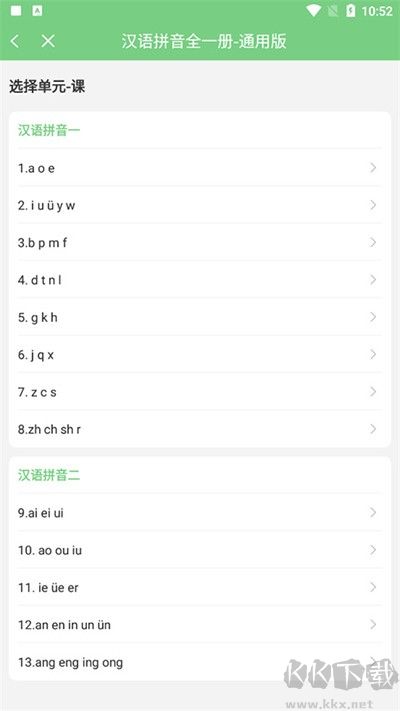Open lesson 9 ai ei ui

pyautogui.click(x=200, y=512)
